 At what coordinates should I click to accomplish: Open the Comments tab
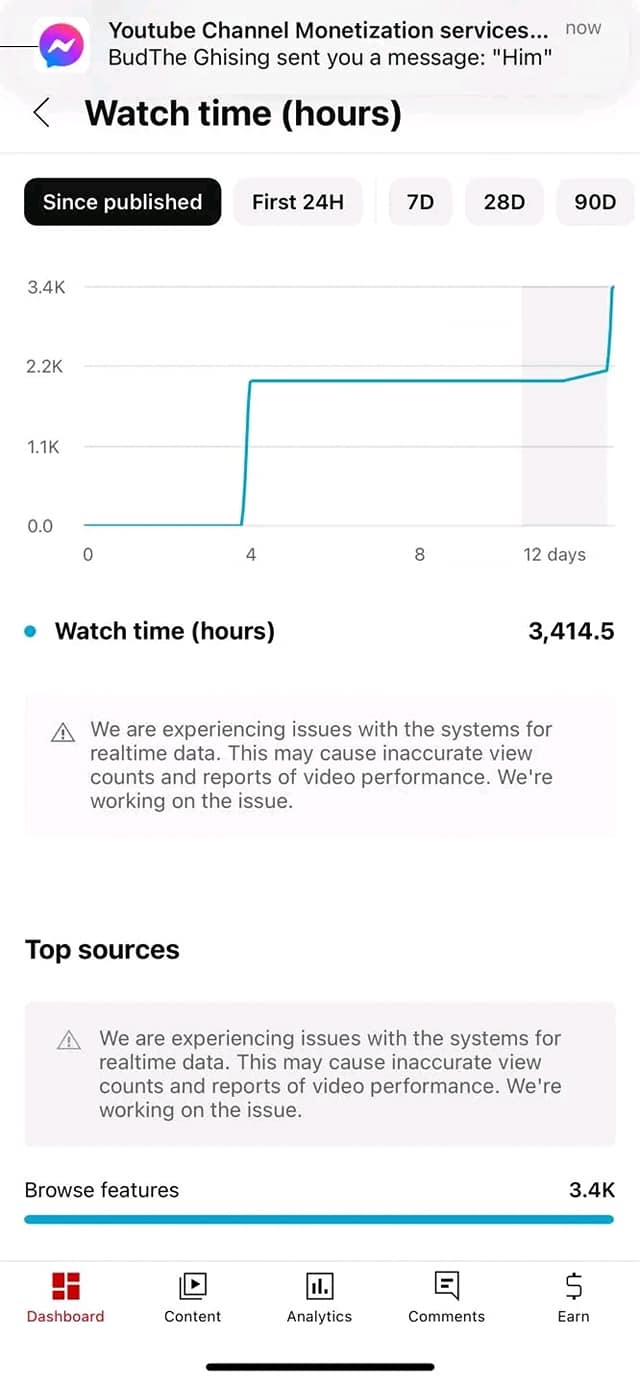[x=446, y=1297]
